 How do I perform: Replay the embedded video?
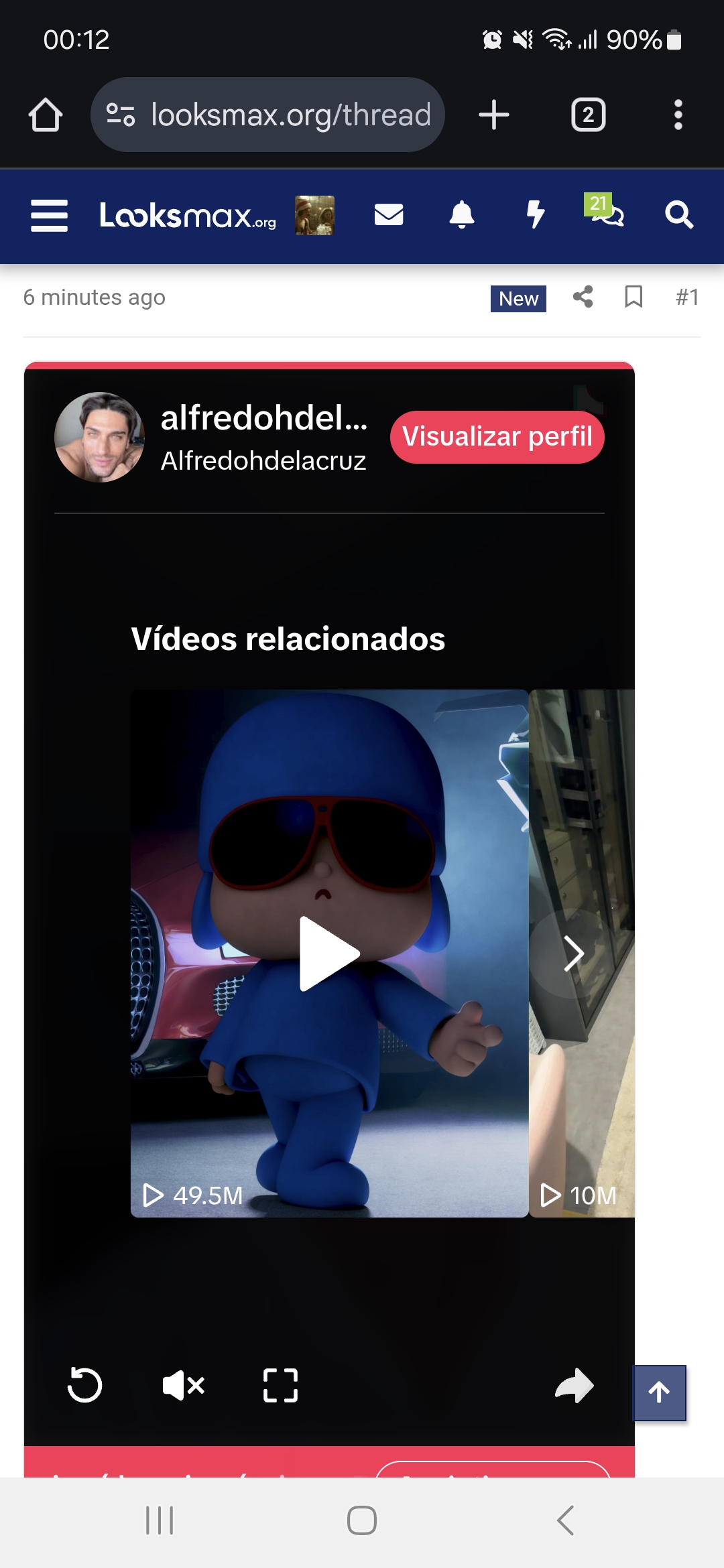click(85, 1385)
